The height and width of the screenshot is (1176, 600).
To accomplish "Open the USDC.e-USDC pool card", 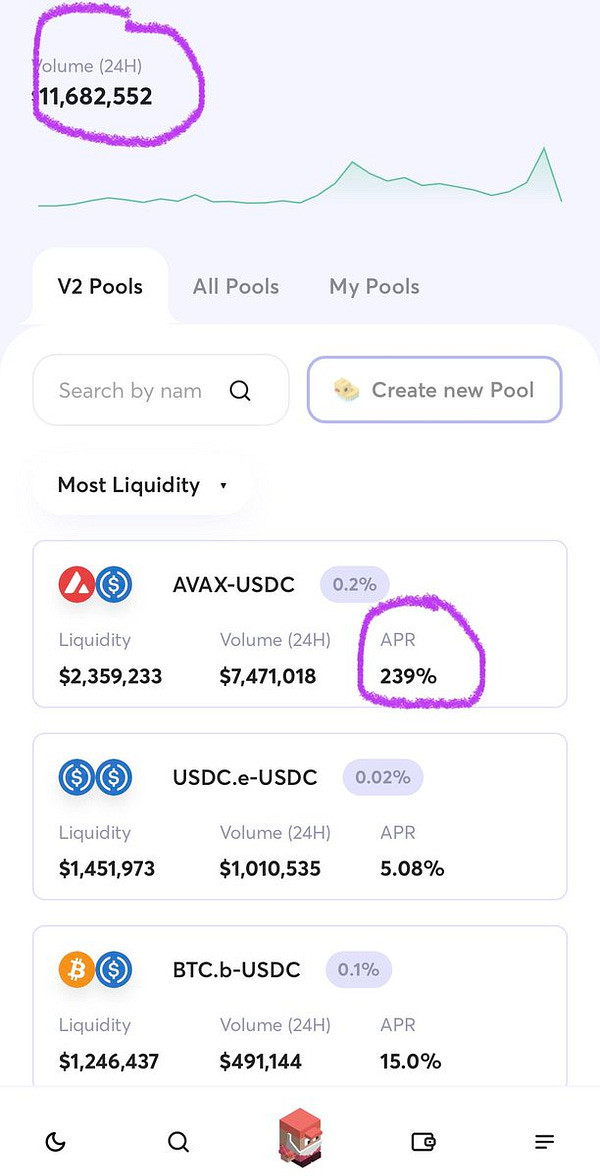I will click(x=300, y=816).
